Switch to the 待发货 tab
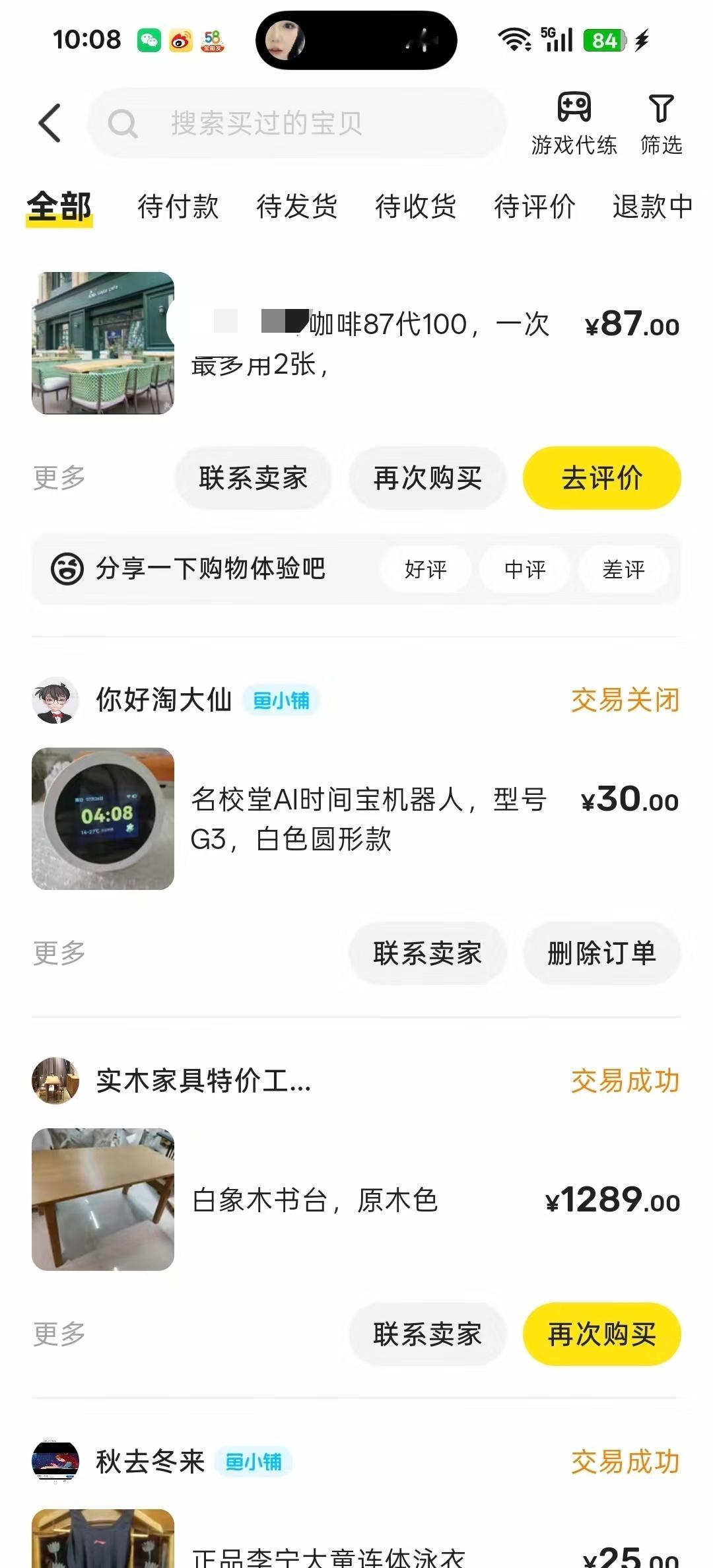This screenshot has height=1568, width=713. click(x=297, y=206)
